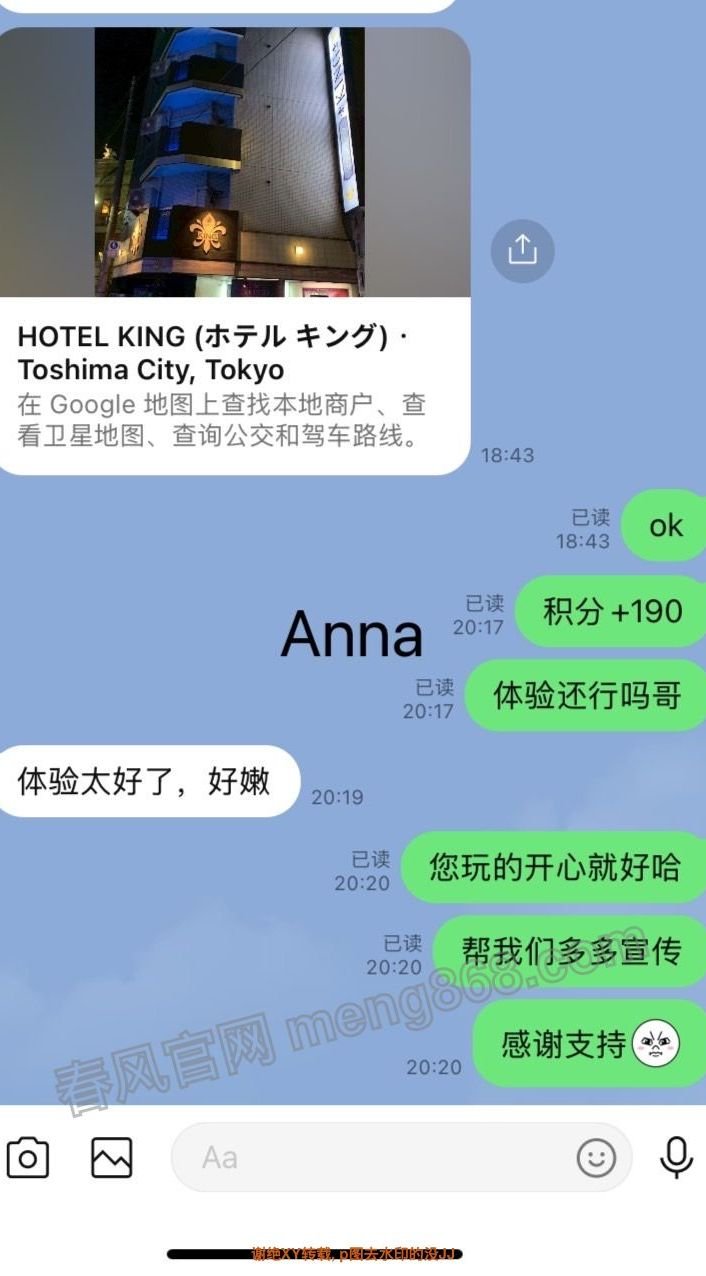Open the camera to take a photo
Image resolution: width=706 pixels, height=1276 pixels.
(x=28, y=1158)
